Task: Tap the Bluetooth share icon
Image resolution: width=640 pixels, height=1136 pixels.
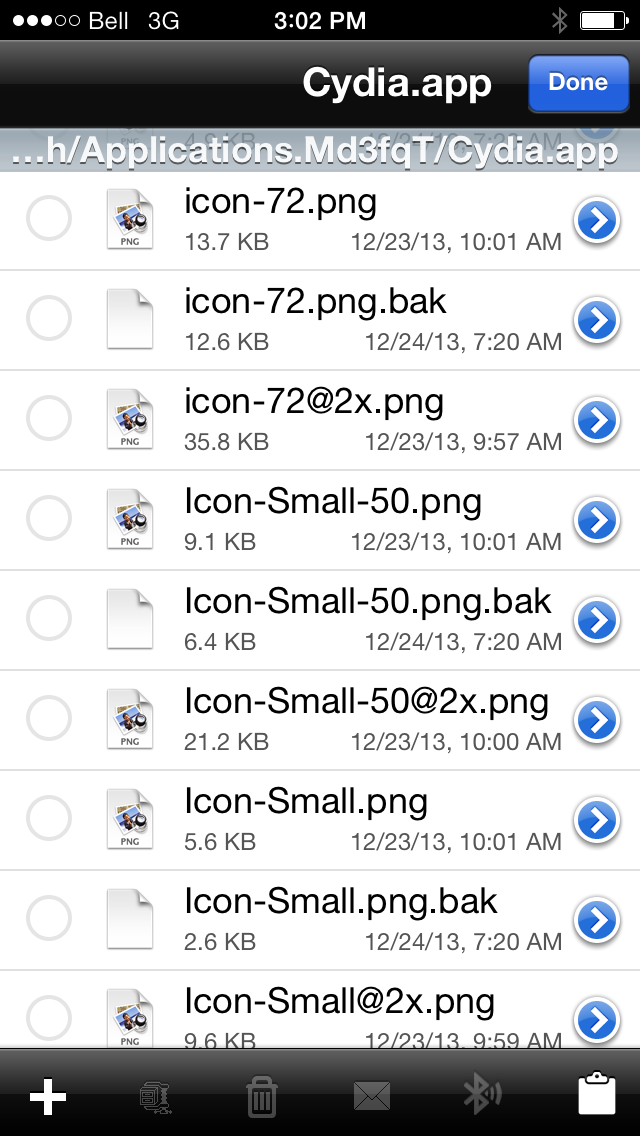Action: 482,1095
